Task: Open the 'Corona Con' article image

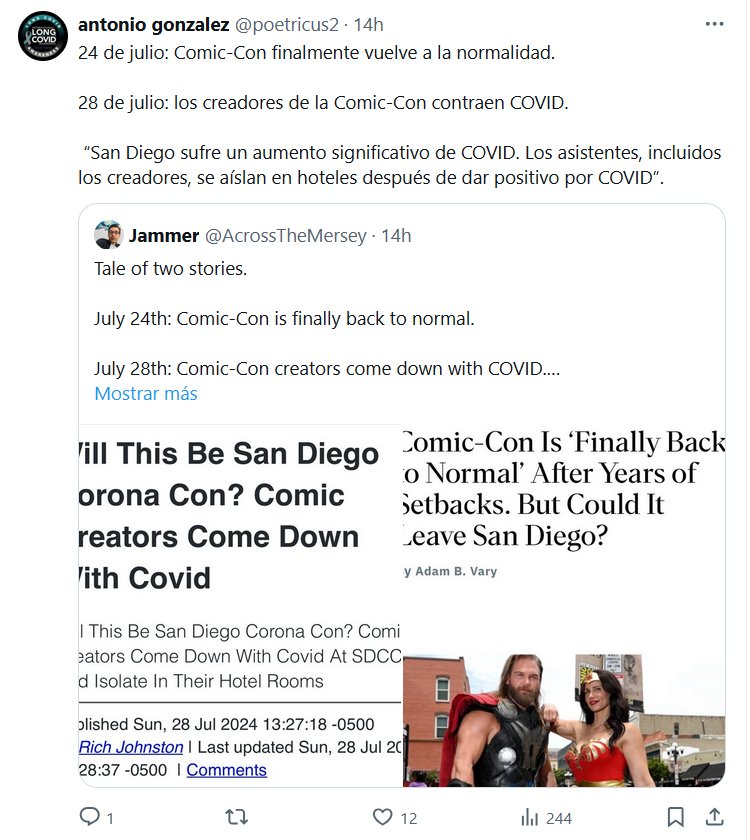Action: click(240, 605)
